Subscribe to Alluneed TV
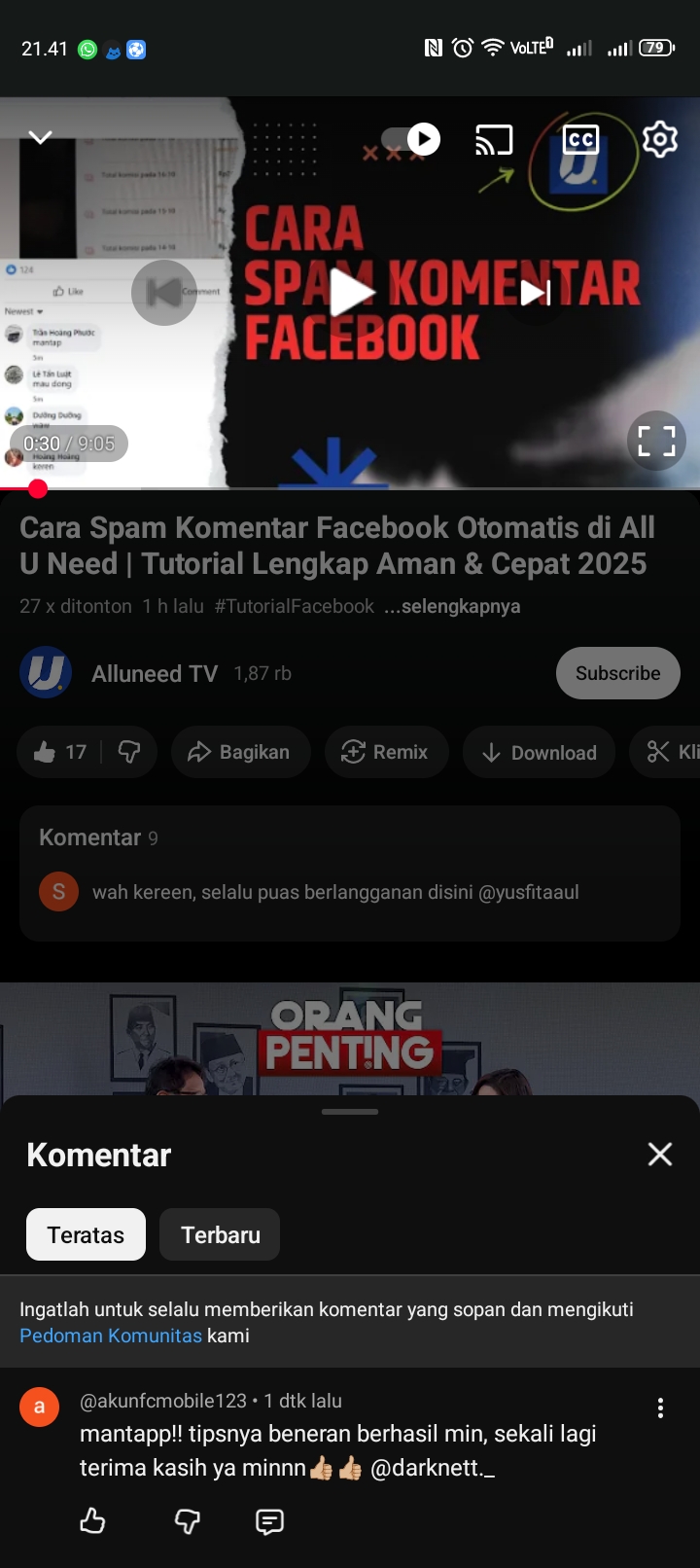This screenshot has width=700, height=1568. click(617, 673)
